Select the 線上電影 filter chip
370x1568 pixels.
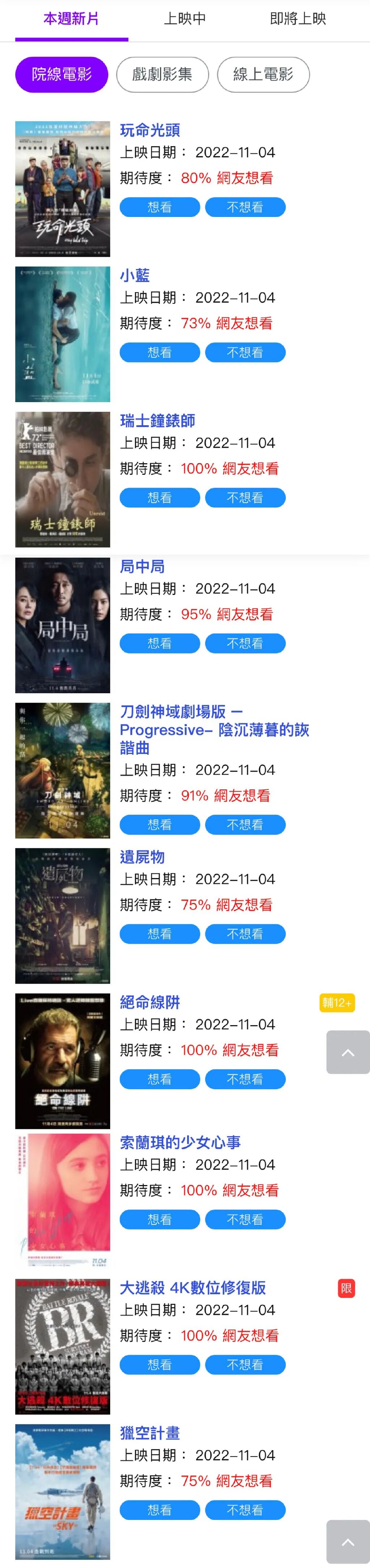coord(263,74)
